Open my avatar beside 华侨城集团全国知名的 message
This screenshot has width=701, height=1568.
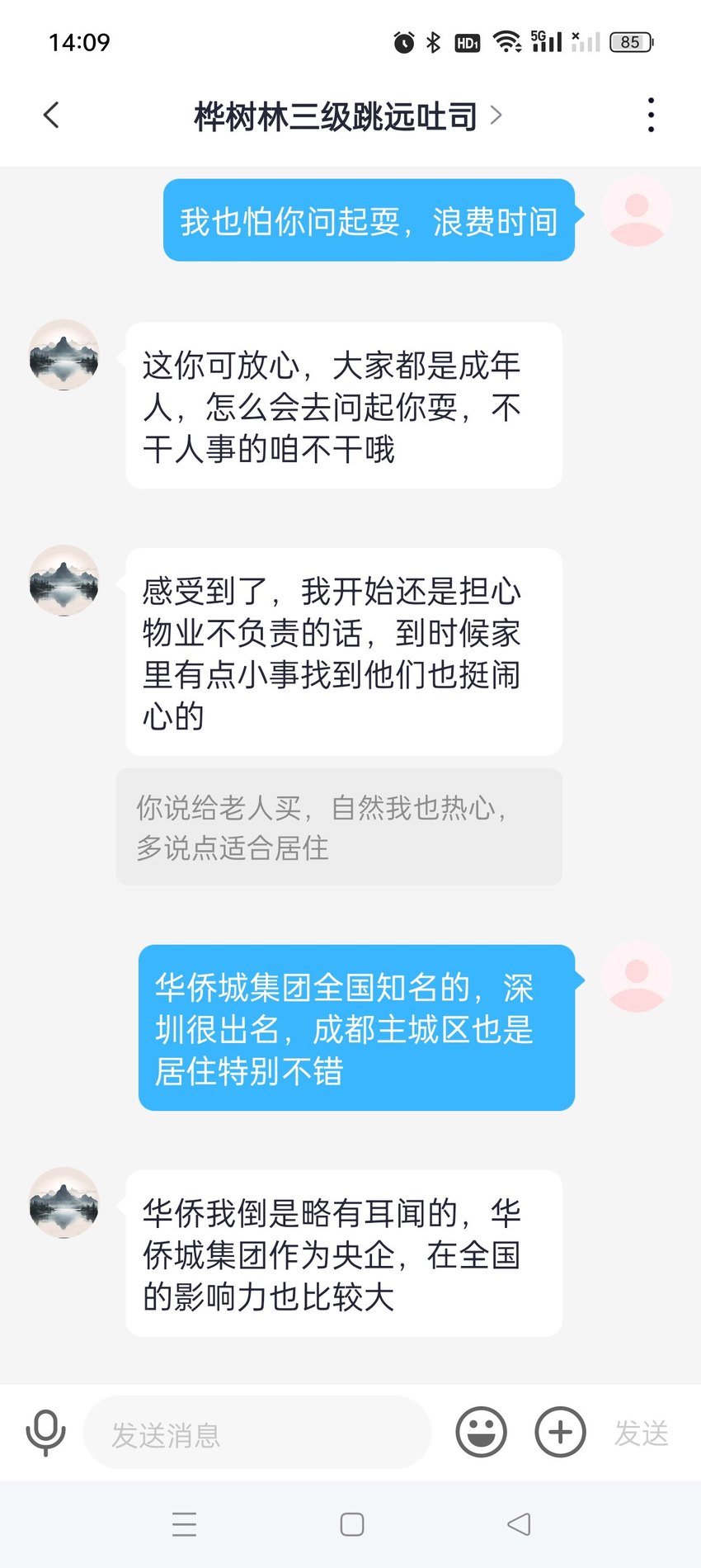click(636, 976)
